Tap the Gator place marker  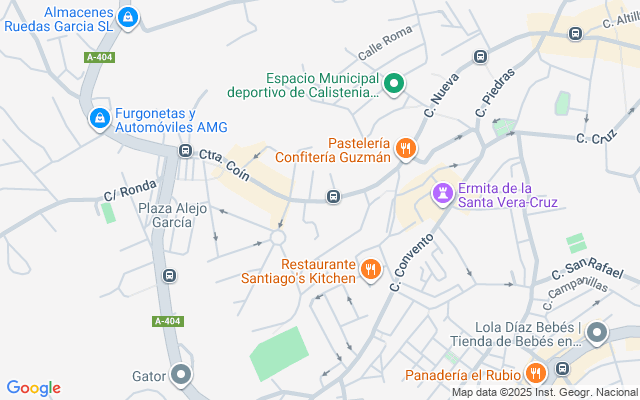pos(181,375)
